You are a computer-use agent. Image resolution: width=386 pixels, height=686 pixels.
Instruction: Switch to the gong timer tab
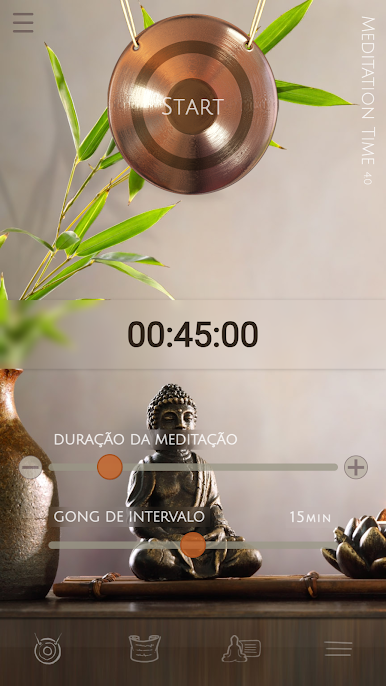pos(48,648)
